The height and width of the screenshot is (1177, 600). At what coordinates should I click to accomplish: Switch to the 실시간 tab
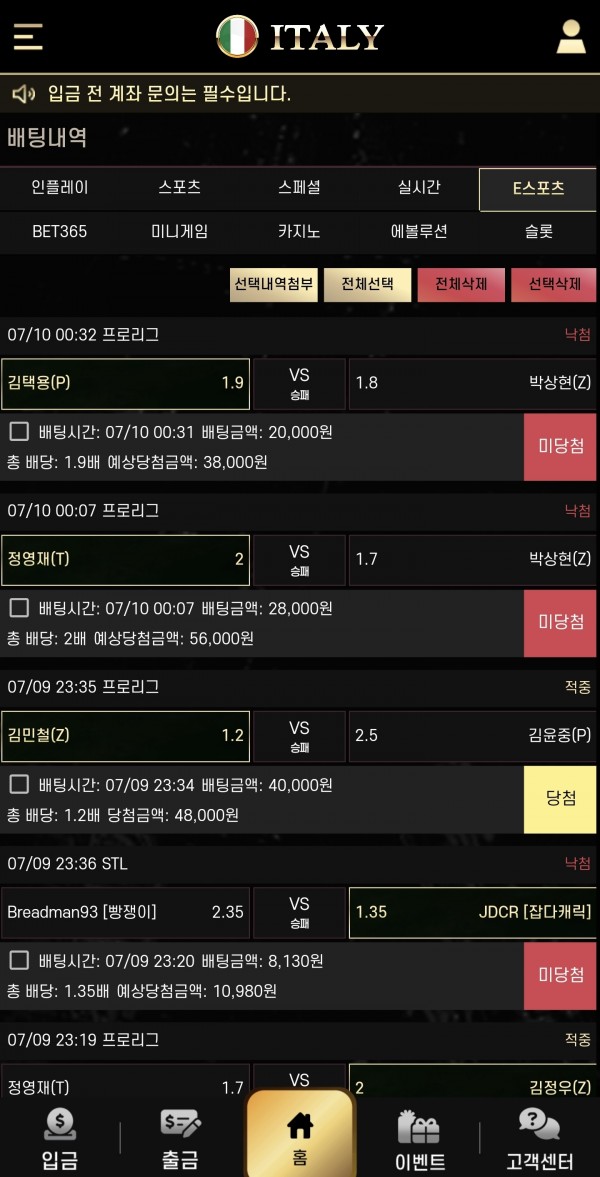pyautogui.click(x=419, y=188)
